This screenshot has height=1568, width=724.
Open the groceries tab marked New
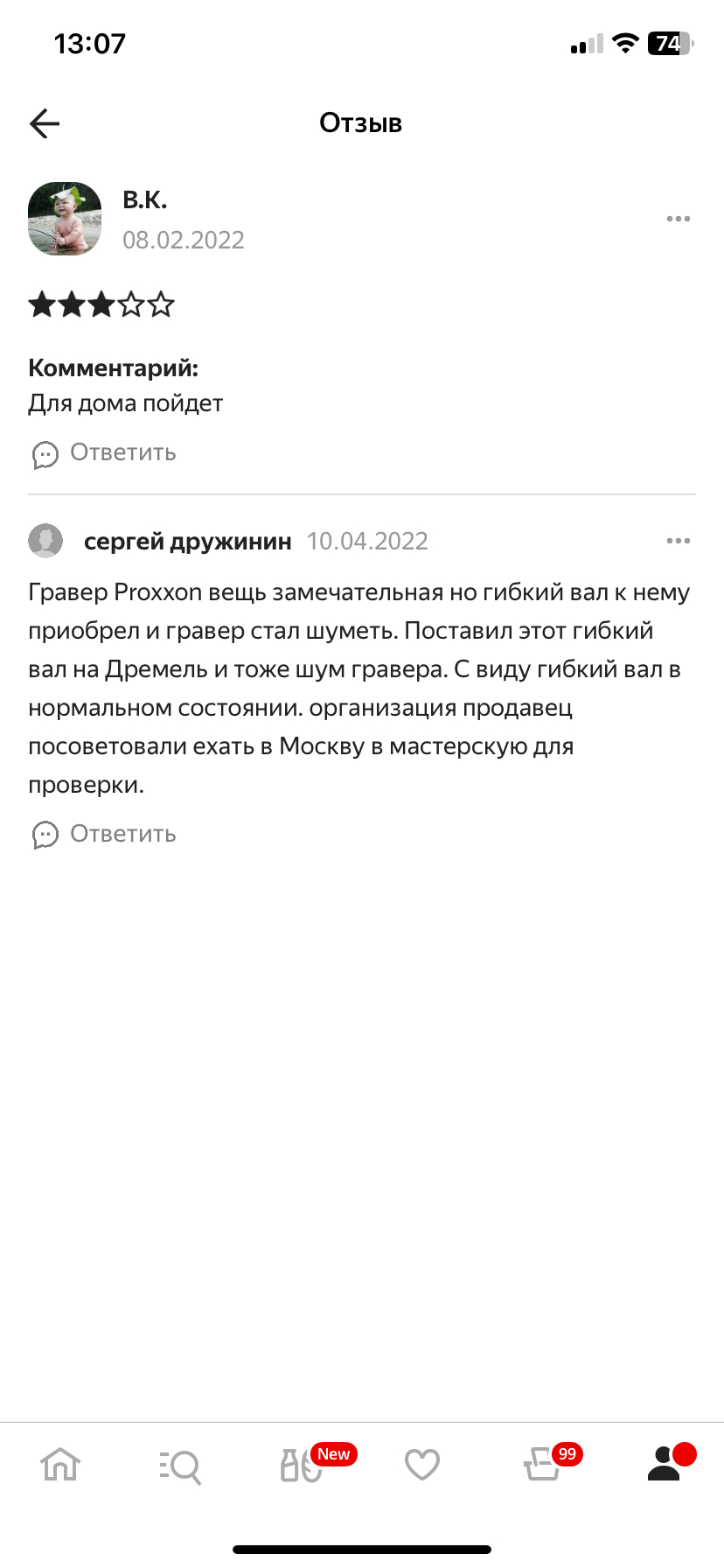pos(303,1466)
